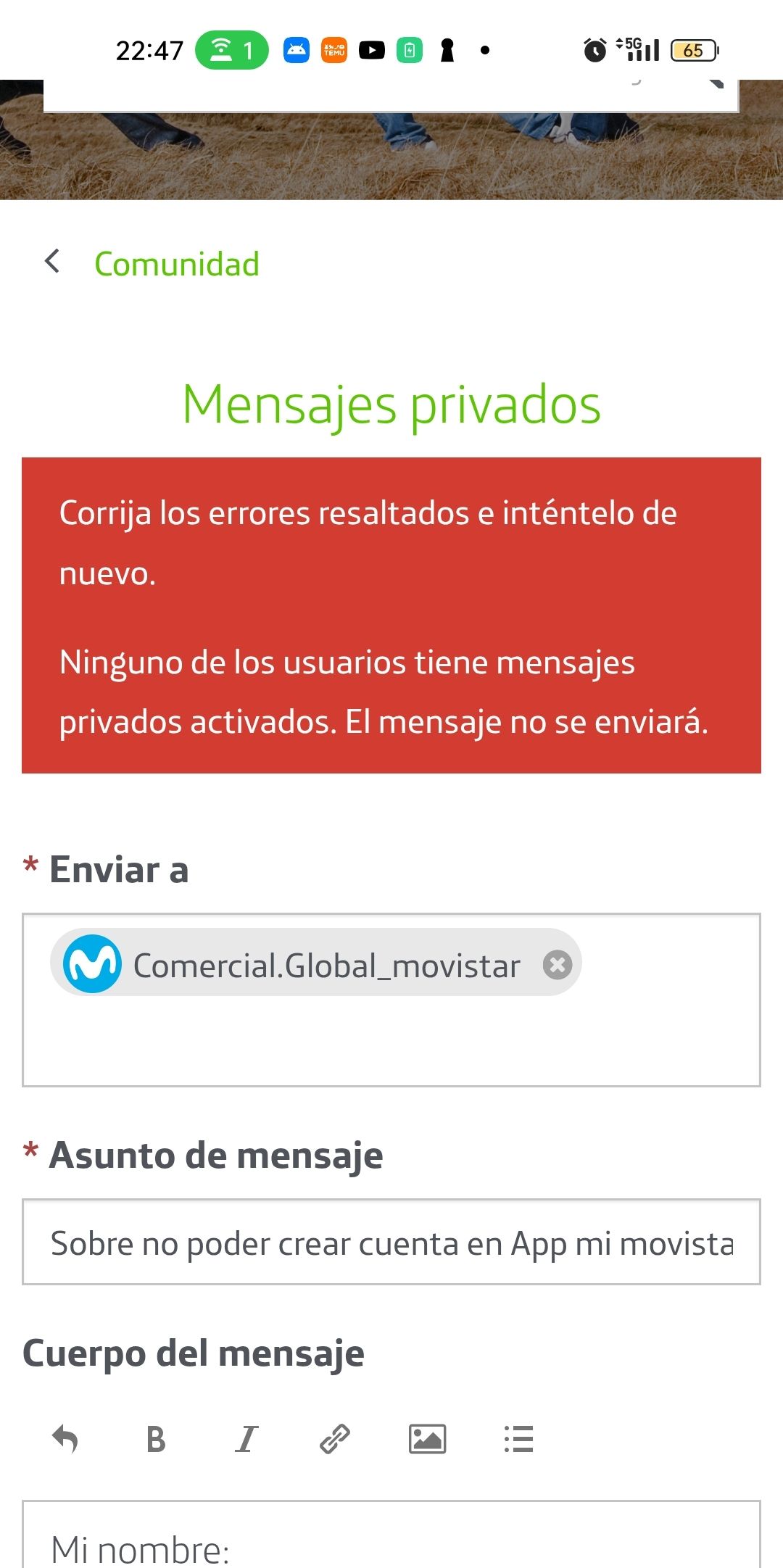The height and width of the screenshot is (1568, 783).
Task: Insert an image into the message
Action: (427, 1439)
